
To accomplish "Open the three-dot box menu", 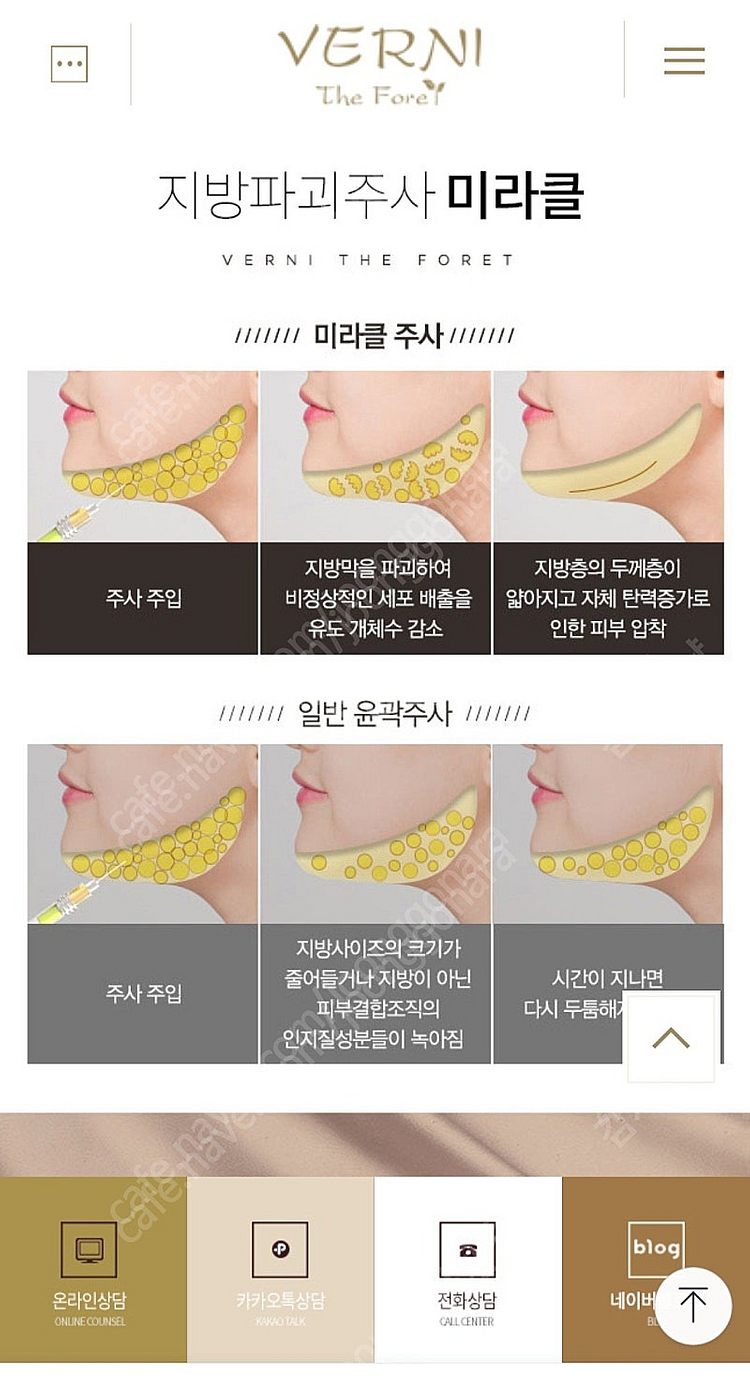I will (69, 63).
